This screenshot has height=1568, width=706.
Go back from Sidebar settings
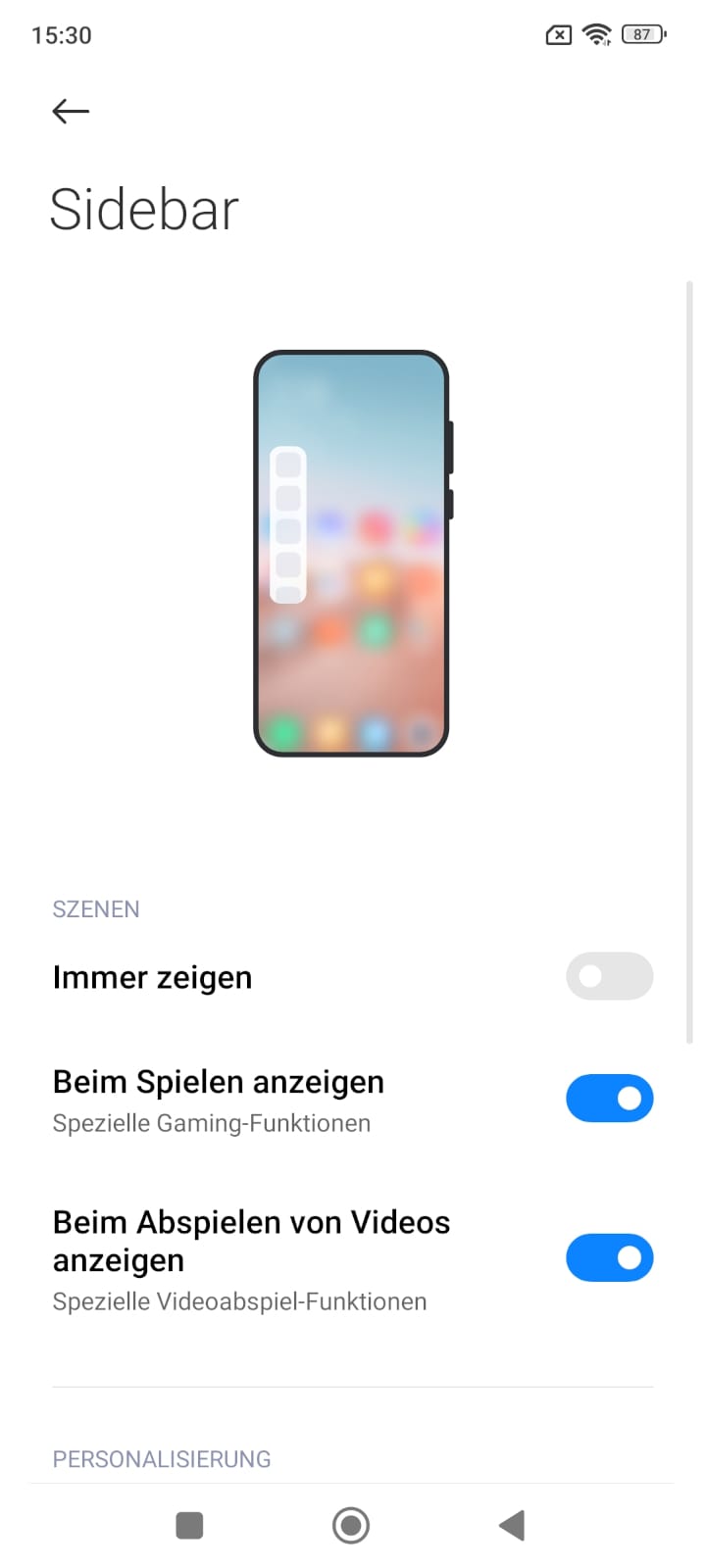(71, 111)
